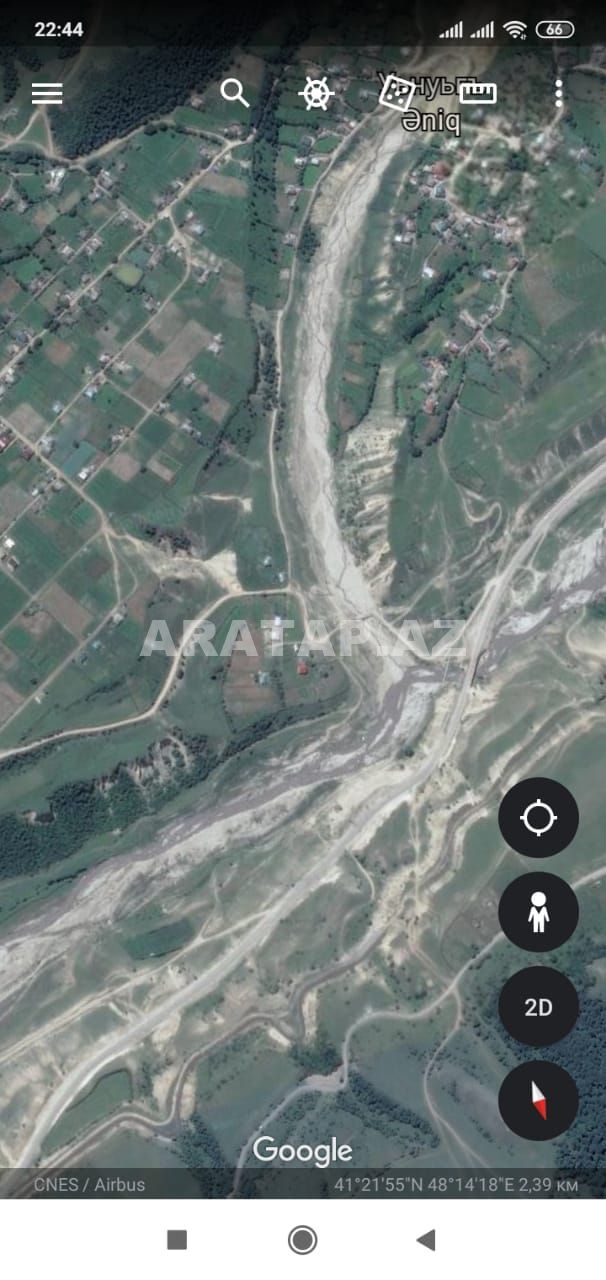Screen dimensions: 606x1280
Task: Open the three-dot overflow menu
Action: (x=558, y=93)
